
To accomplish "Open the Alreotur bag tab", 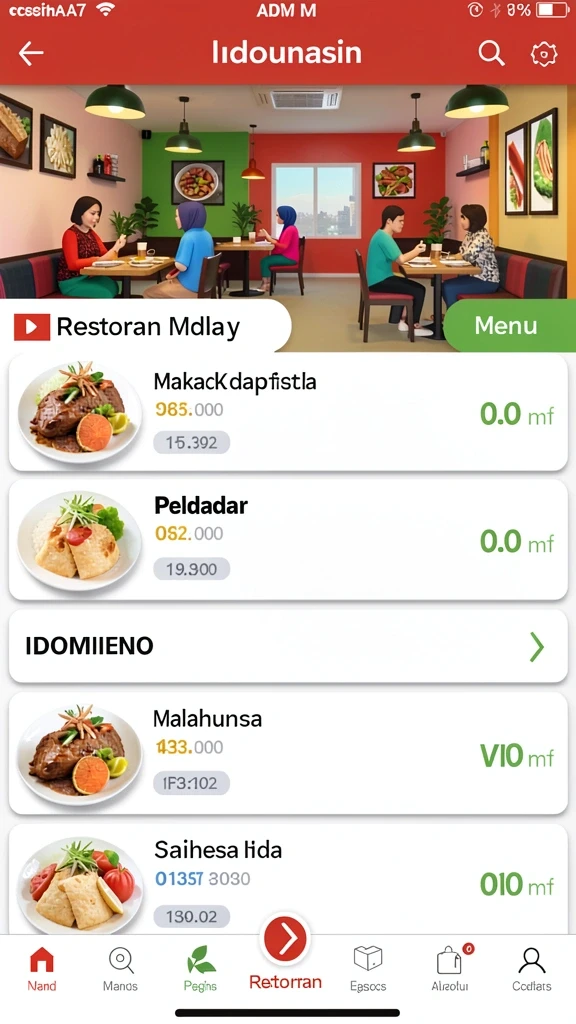I will [451, 968].
